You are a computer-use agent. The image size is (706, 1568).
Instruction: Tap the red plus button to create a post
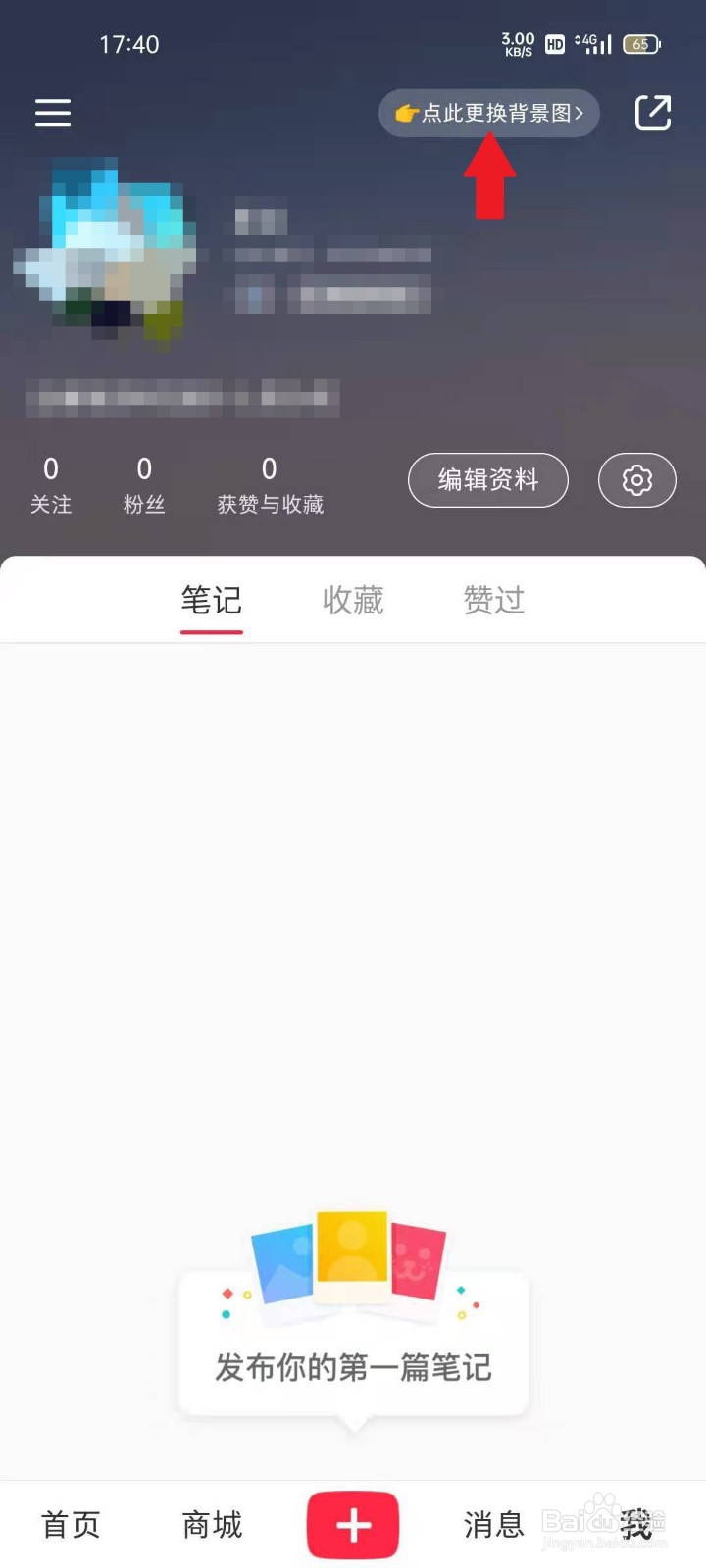click(x=352, y=1525)
